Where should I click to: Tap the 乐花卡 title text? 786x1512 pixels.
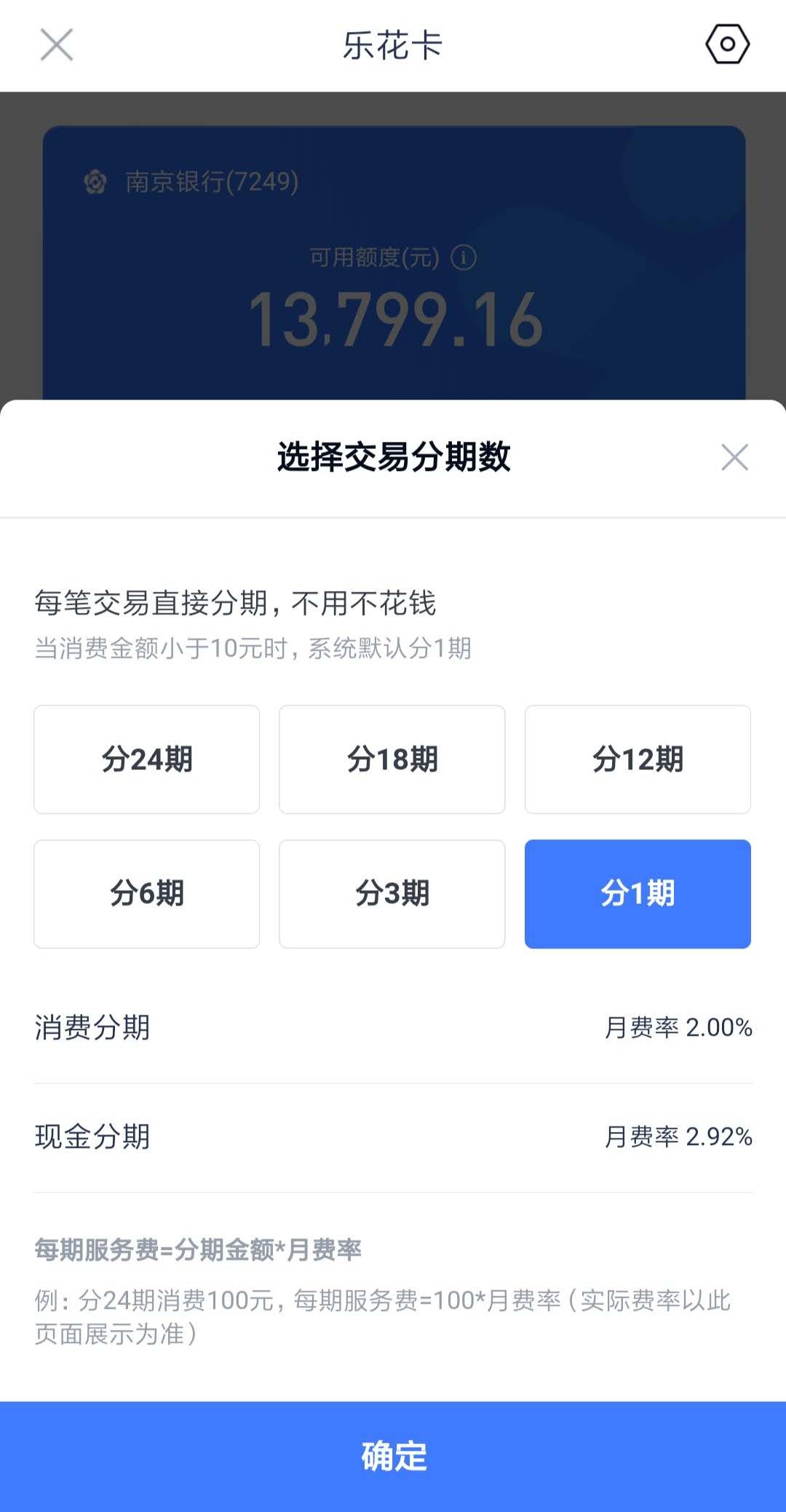coord(393,44)
